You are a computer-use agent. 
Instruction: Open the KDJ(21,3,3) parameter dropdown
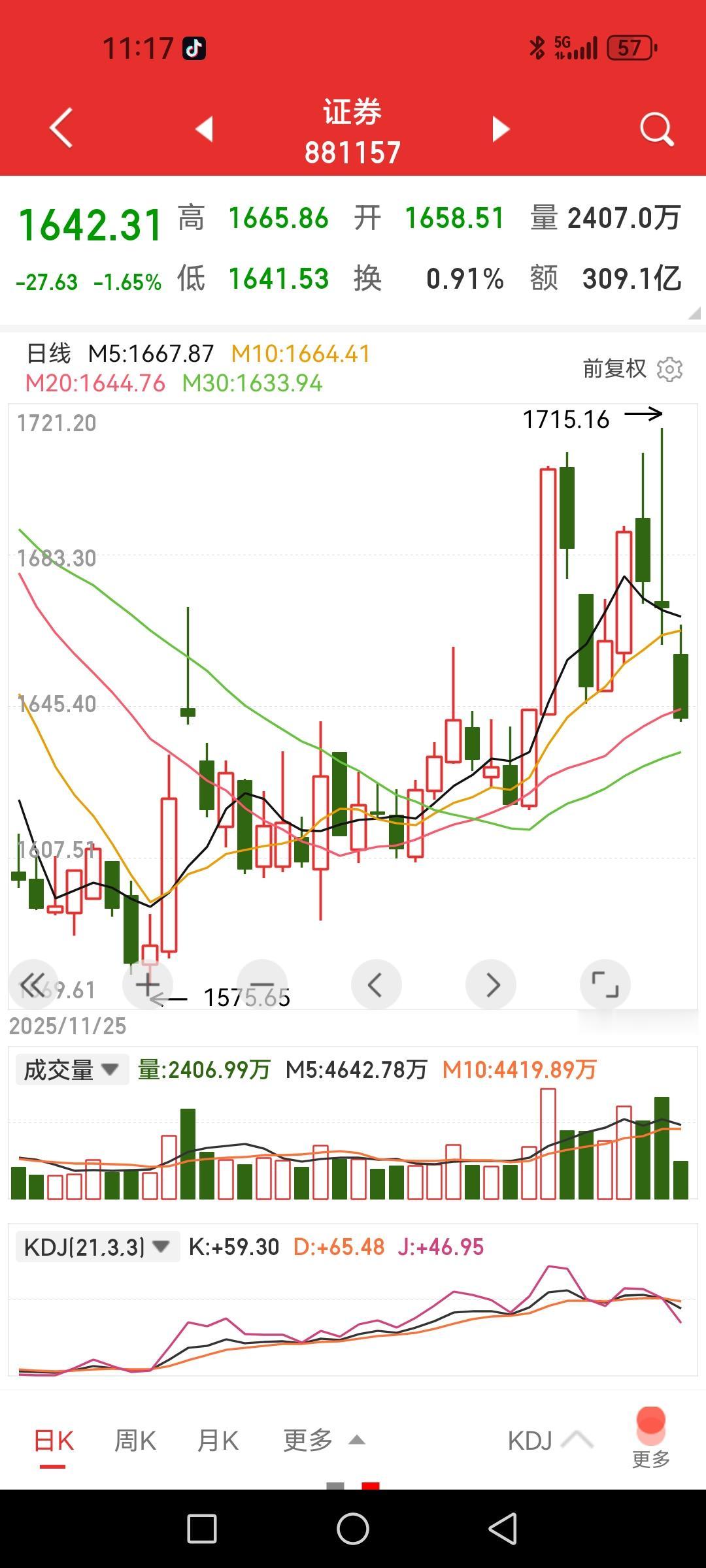click(95, 1245)
